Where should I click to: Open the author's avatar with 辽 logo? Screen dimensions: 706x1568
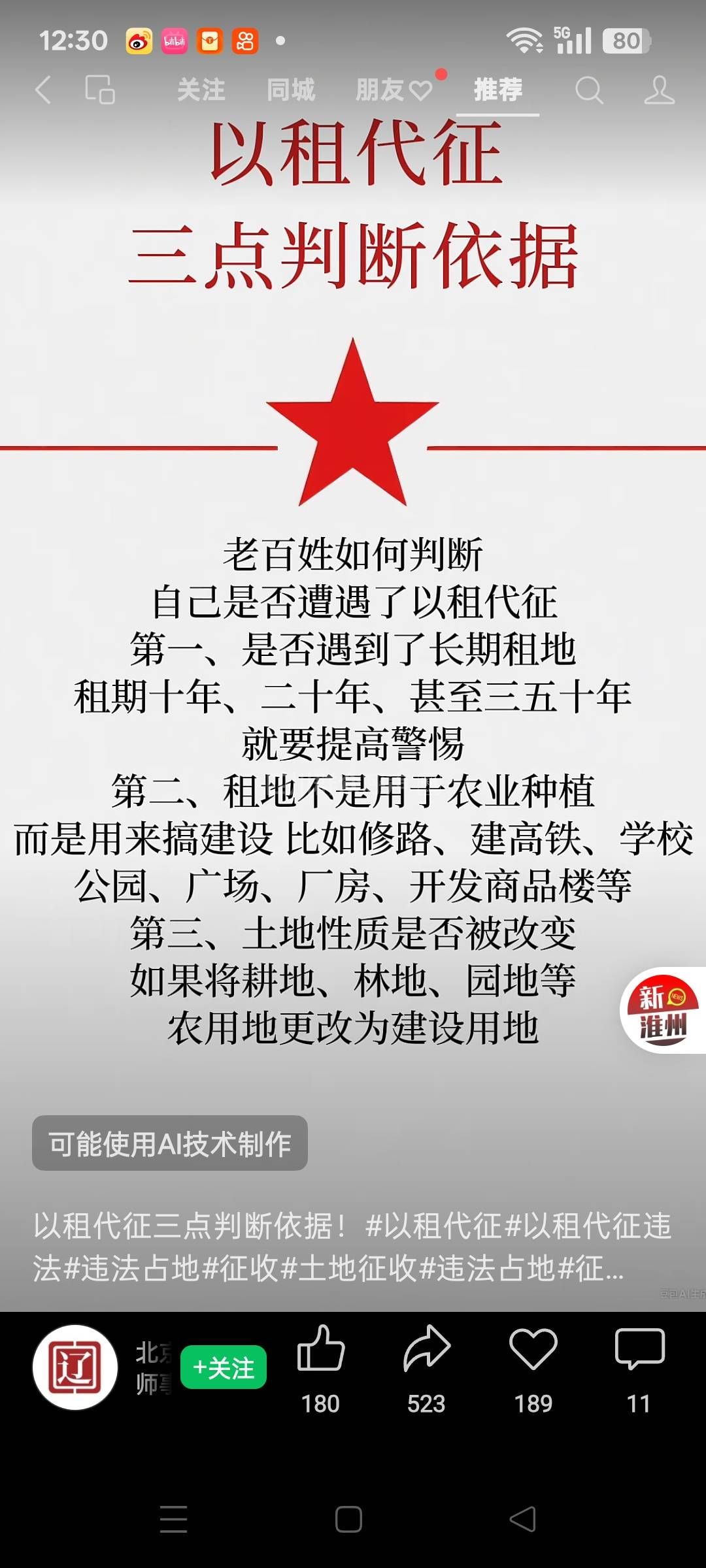(75, 1367)
